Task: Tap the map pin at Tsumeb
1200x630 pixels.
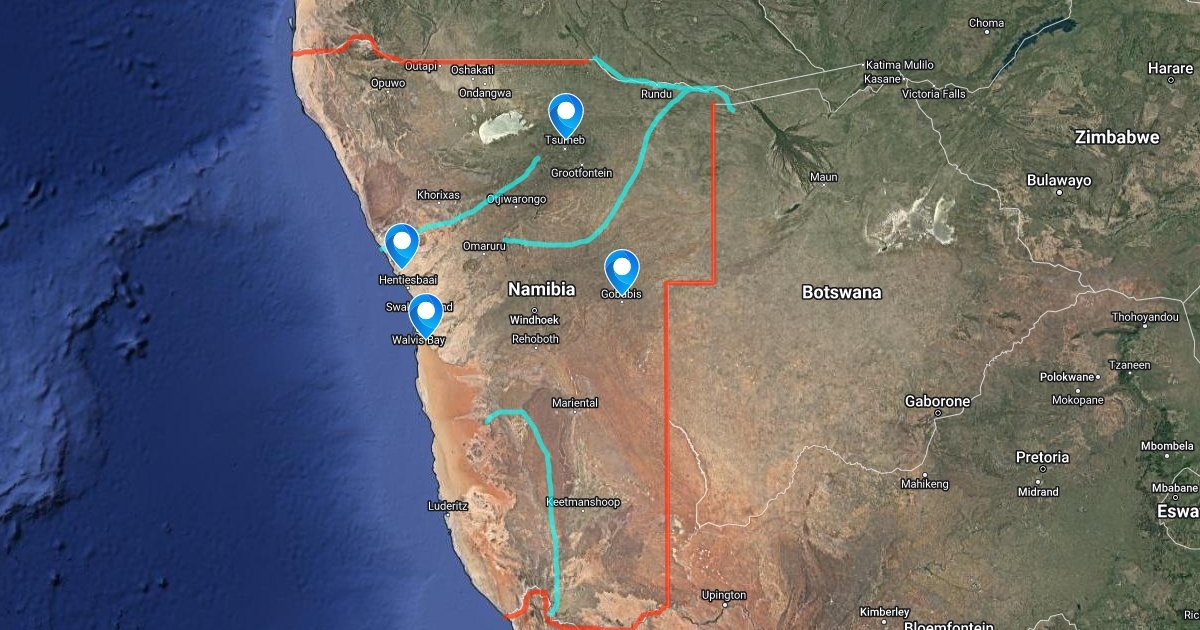Action: coord(566,112)
